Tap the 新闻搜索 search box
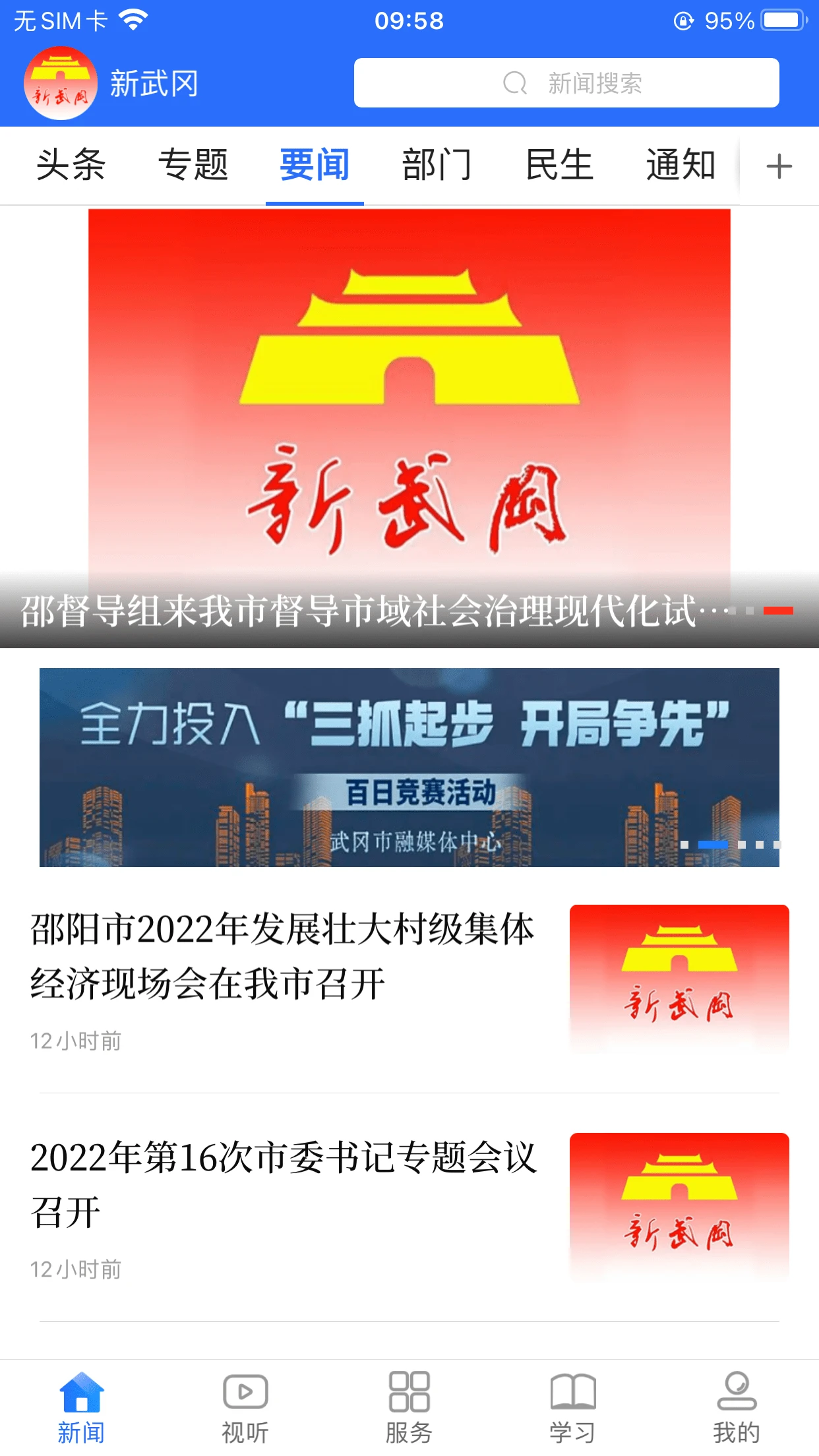The height and width of the screenshot is (1456, 819). pyautogui.click(x=566, y=83)
